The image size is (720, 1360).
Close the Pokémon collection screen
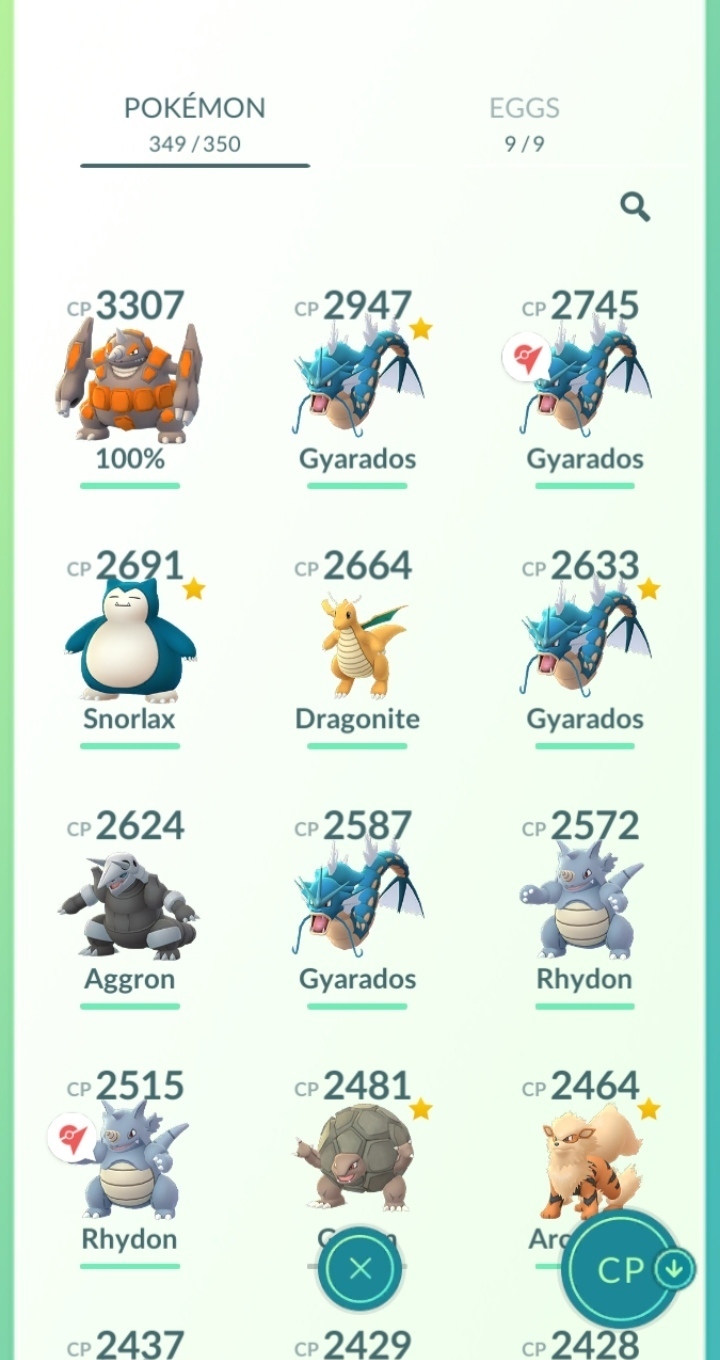(360, 1269)
